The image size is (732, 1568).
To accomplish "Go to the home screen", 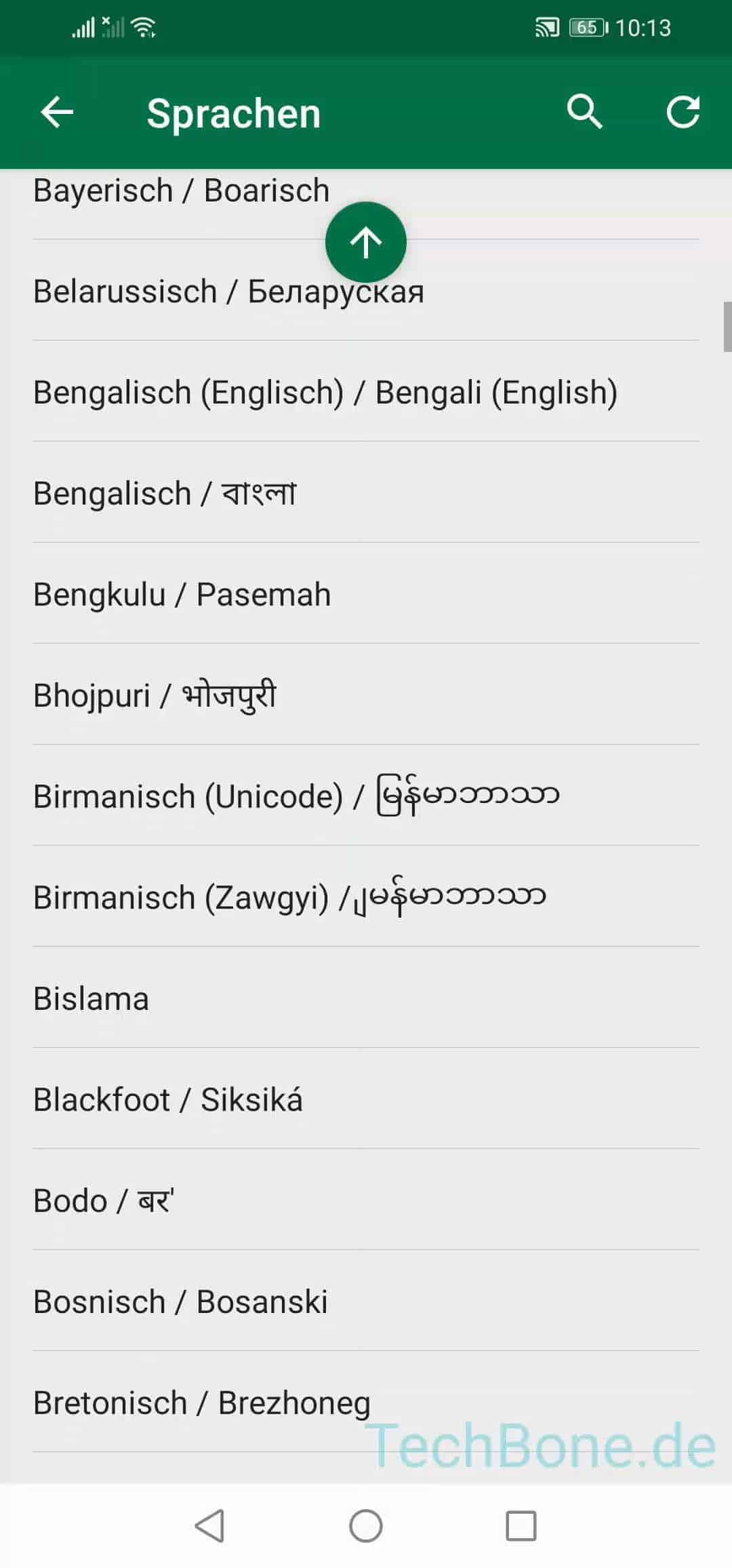I will [x=366, y=1526].
